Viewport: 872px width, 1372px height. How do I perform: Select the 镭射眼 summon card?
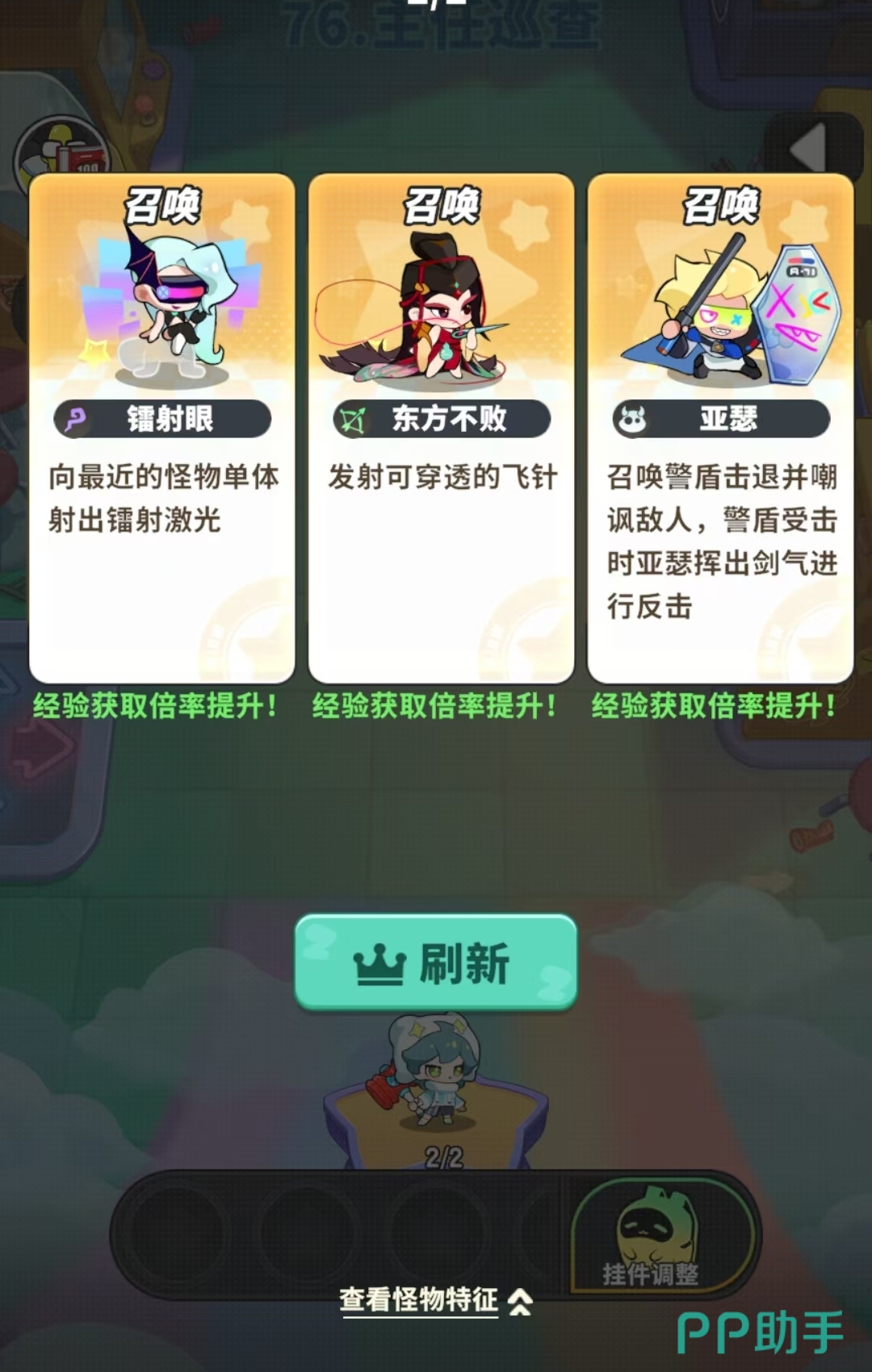coord(161,428)
